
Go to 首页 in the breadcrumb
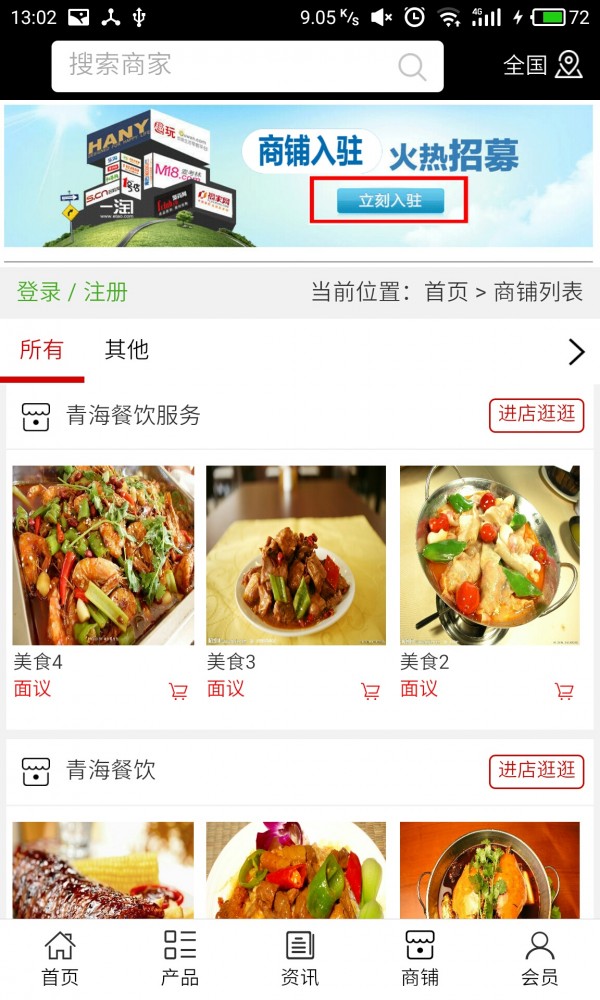446,292
